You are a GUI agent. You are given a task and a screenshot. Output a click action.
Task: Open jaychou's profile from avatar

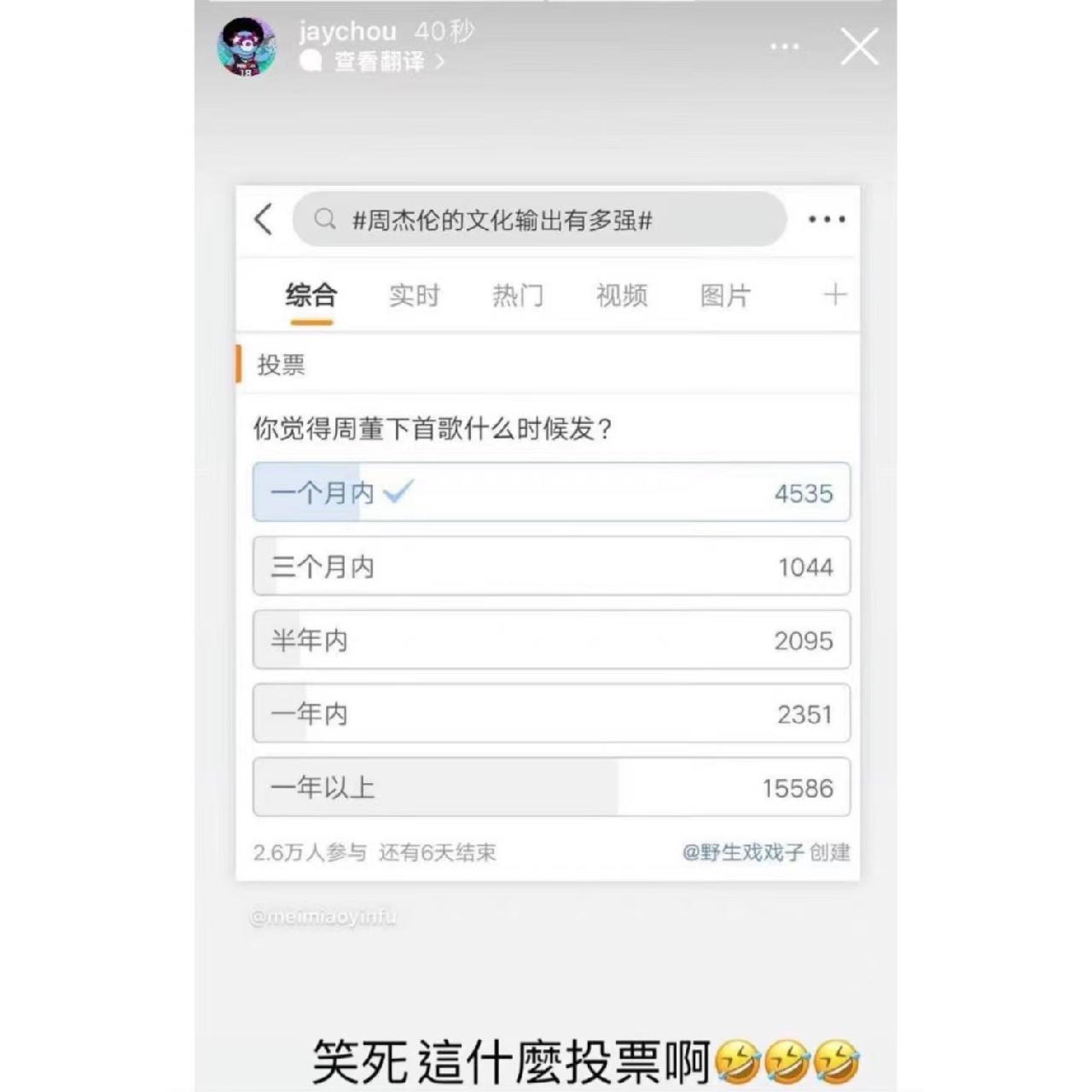coord(247,48)
